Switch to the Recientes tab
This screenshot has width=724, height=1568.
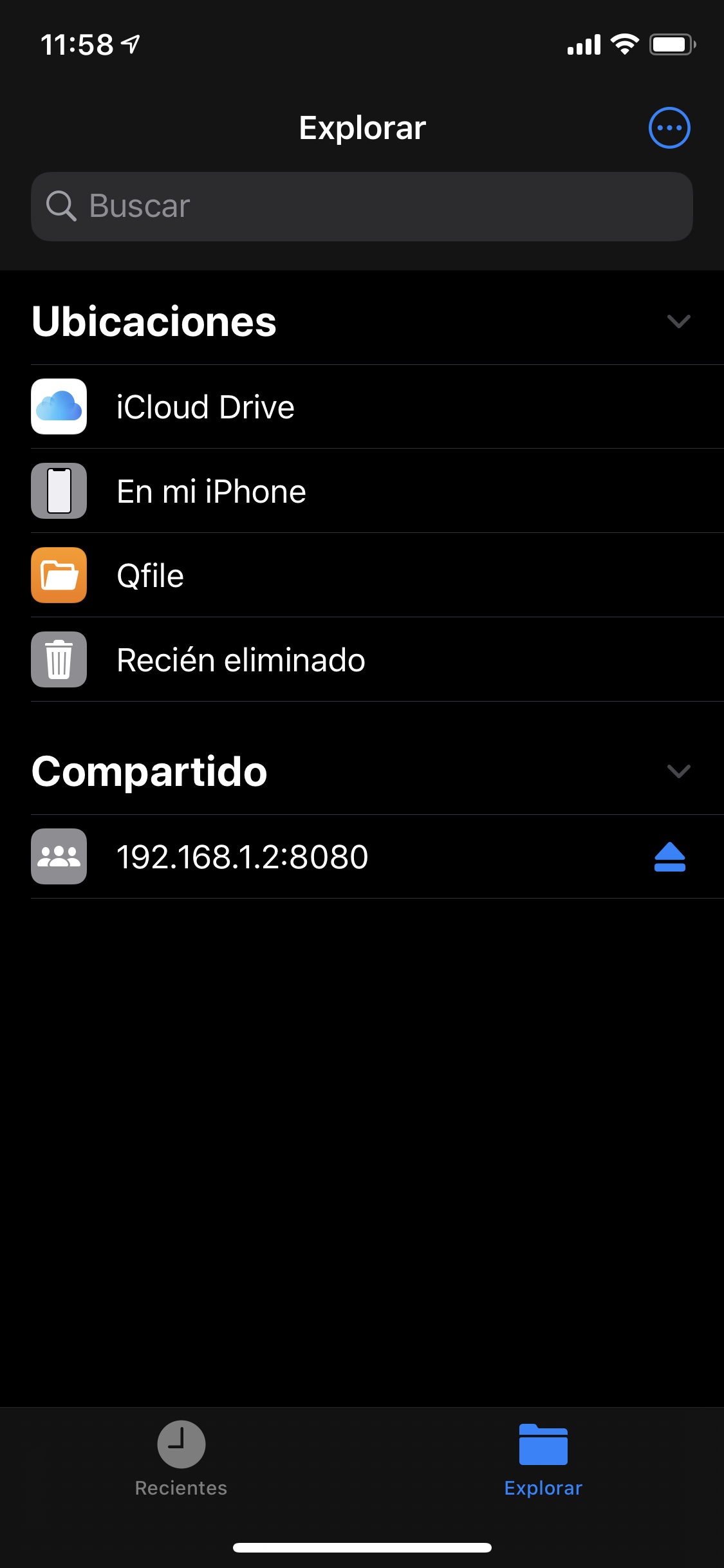coord(181,1458)
